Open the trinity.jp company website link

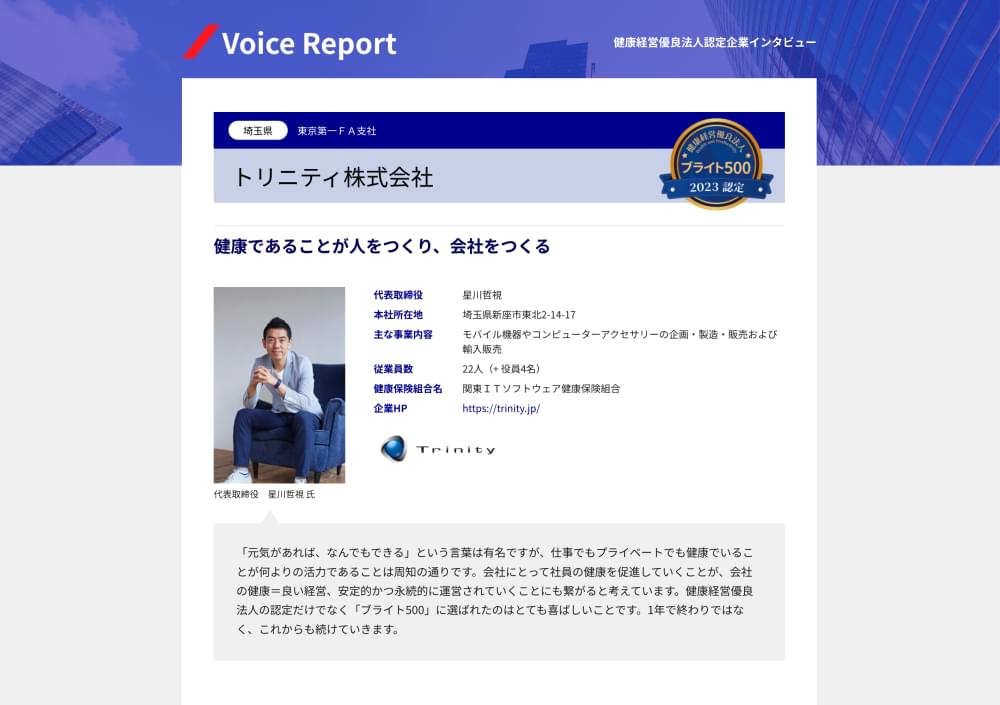click(x=501, y=408)
